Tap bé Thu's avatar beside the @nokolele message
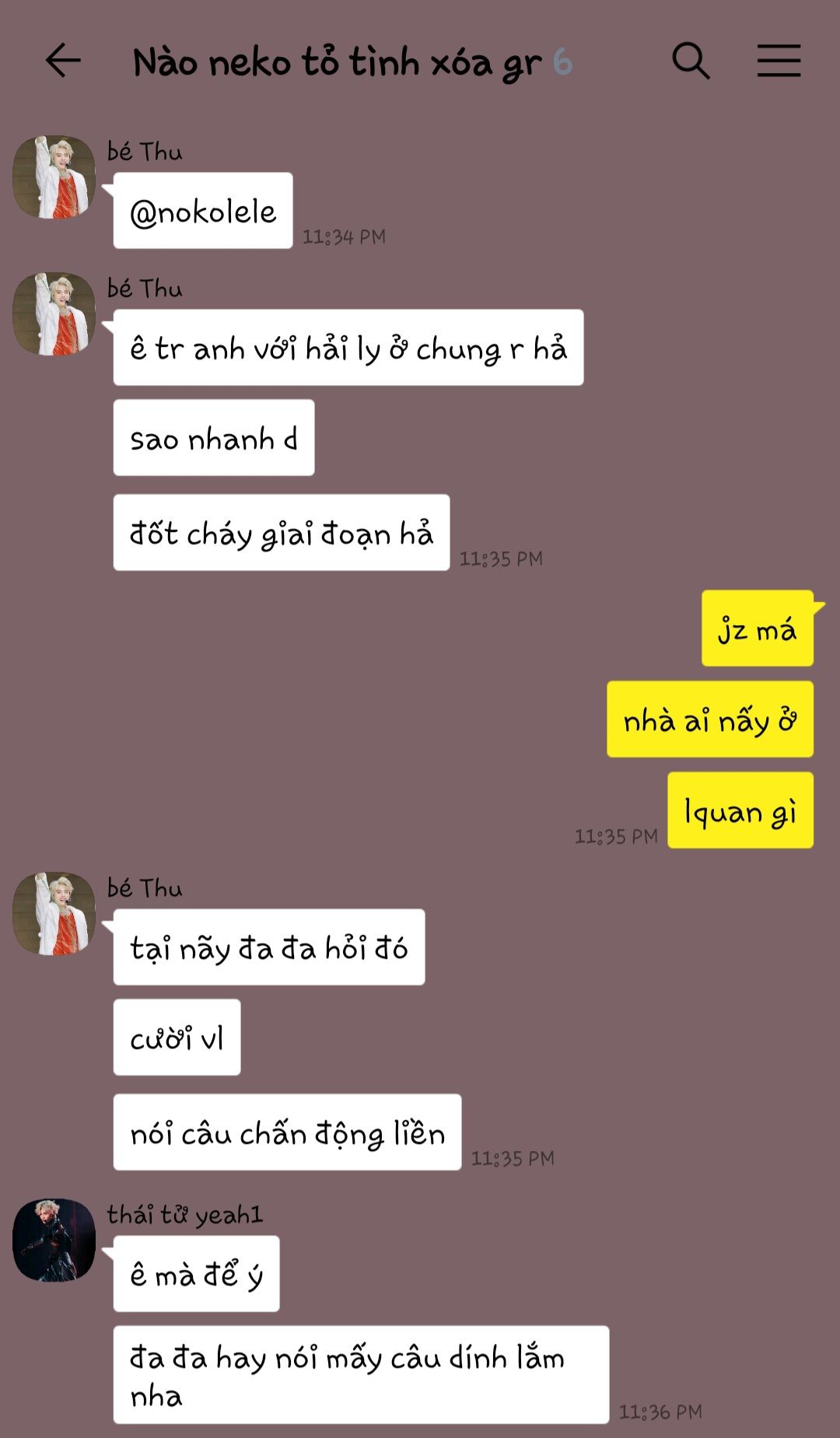This screenshot has height=1438, width=840. (x=54, y=177)
